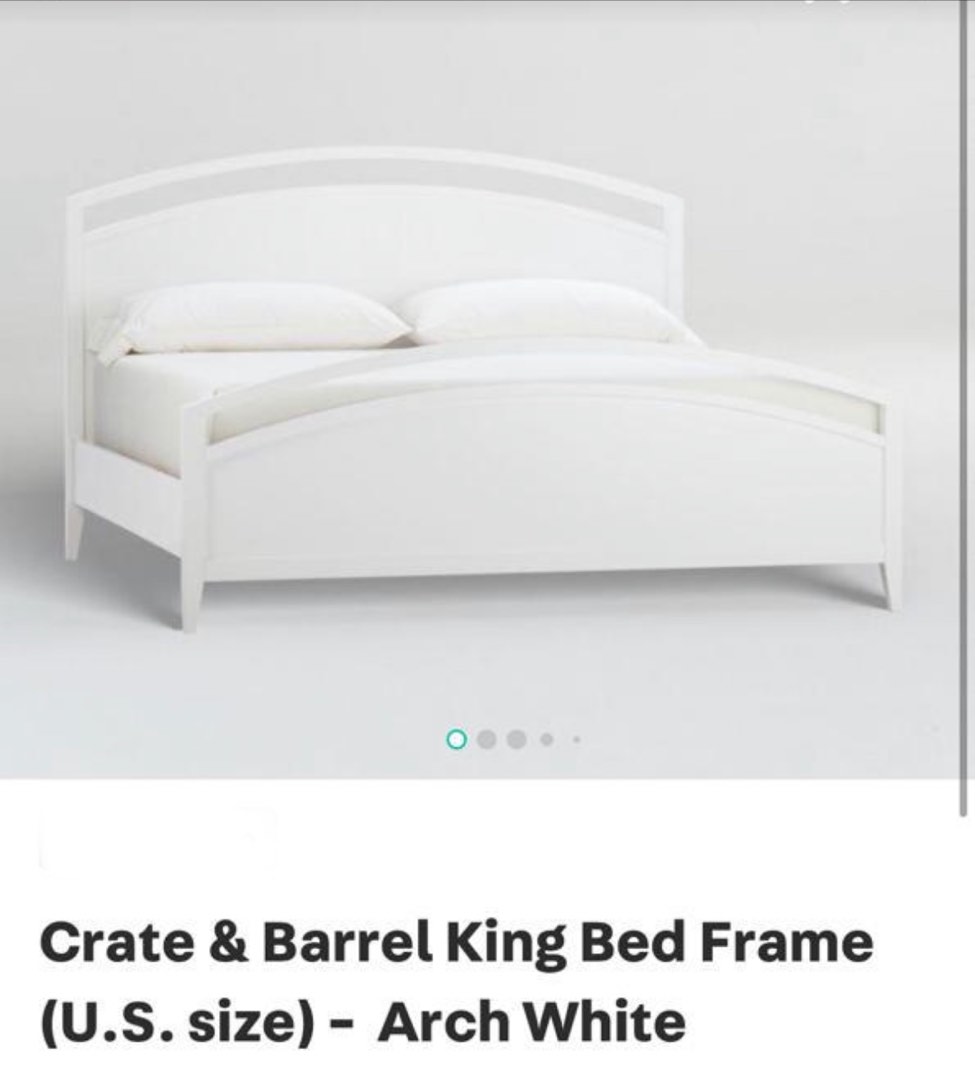The width and height of the screenshot is (975, 1080).
Task: Select the smallest rightmost carousel dot
Action: [x=576, y=739]
